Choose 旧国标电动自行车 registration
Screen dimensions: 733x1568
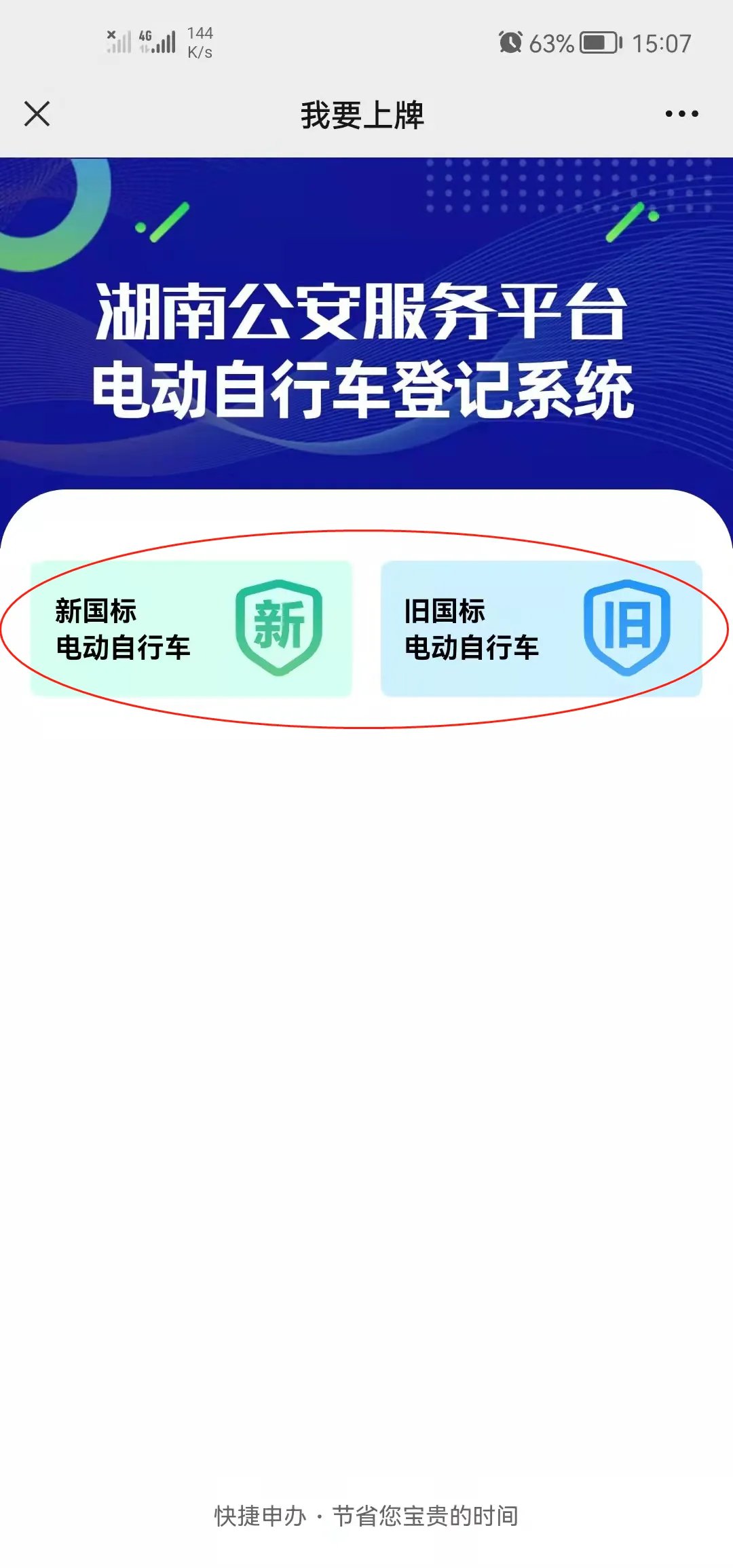[541, 629]
